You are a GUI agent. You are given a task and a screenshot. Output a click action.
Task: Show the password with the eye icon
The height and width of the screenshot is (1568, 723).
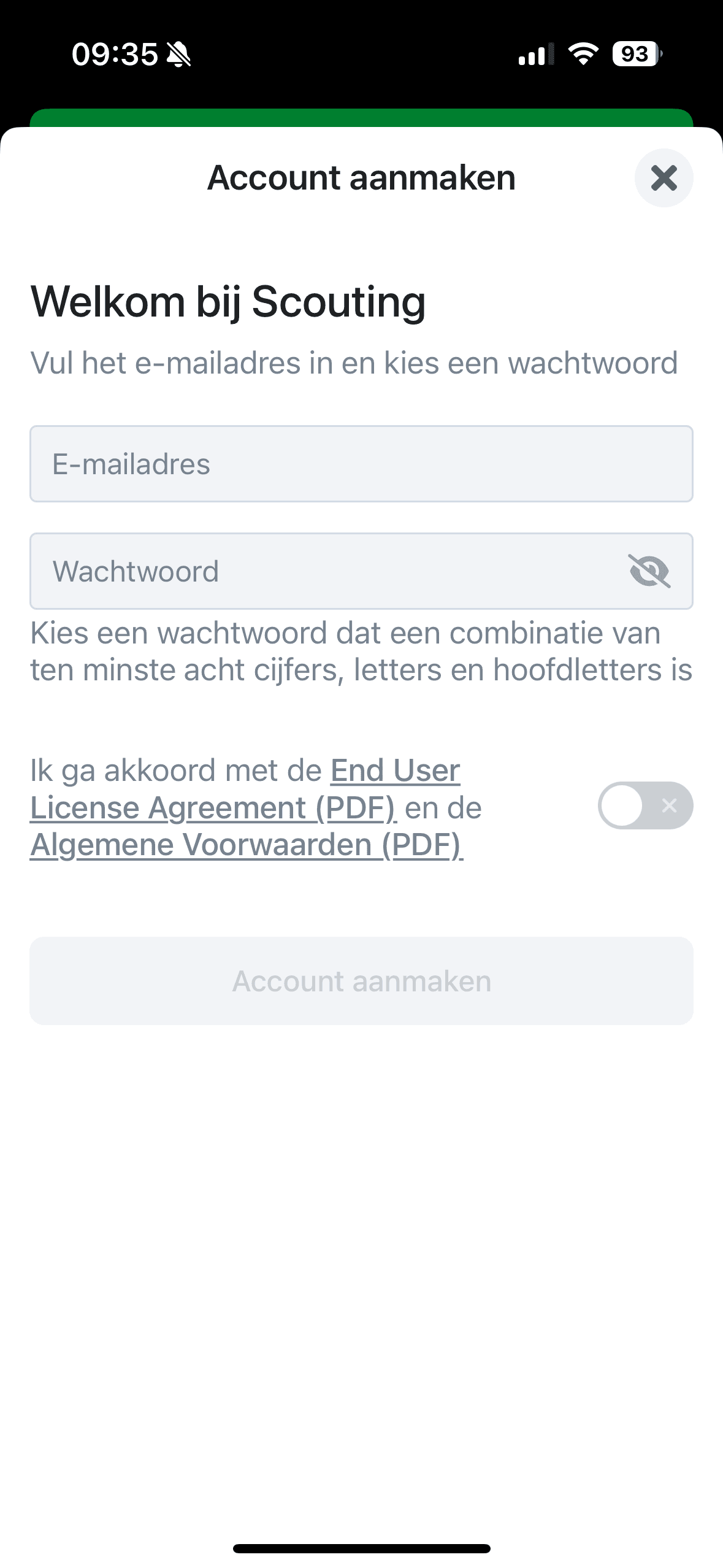click(x=649, y=571)
